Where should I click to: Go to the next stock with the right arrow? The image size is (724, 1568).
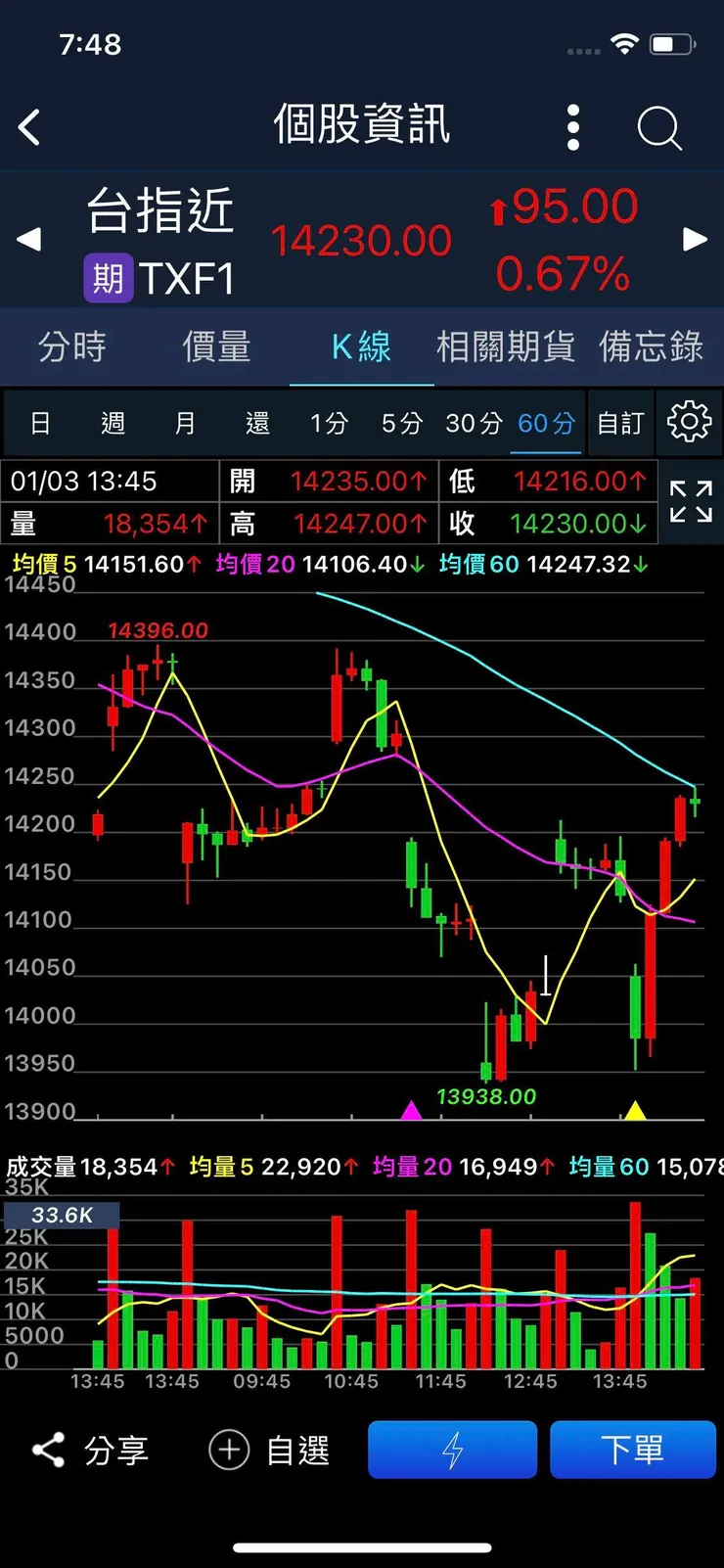point(695,239)
